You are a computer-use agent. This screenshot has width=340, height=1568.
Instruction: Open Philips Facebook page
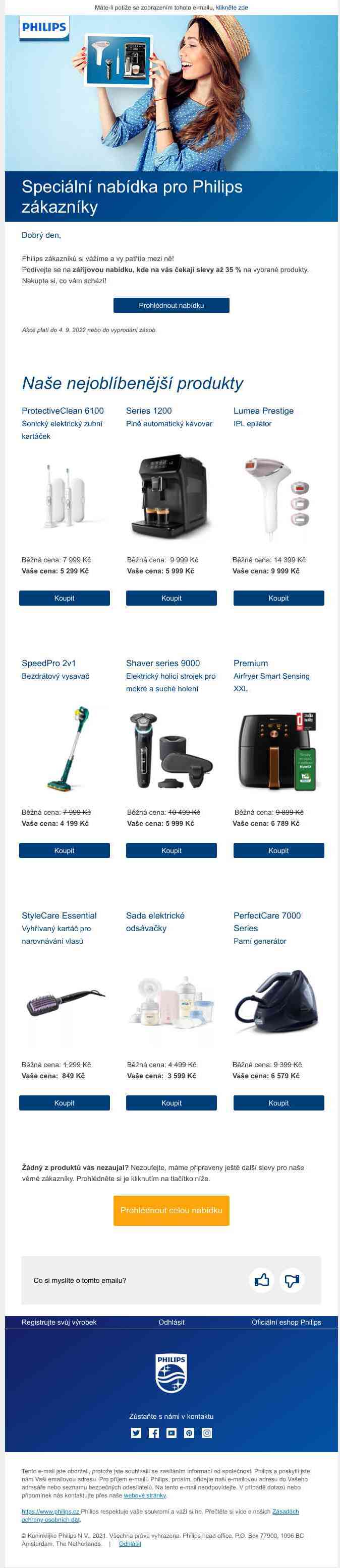click(x=153, y=1433)
